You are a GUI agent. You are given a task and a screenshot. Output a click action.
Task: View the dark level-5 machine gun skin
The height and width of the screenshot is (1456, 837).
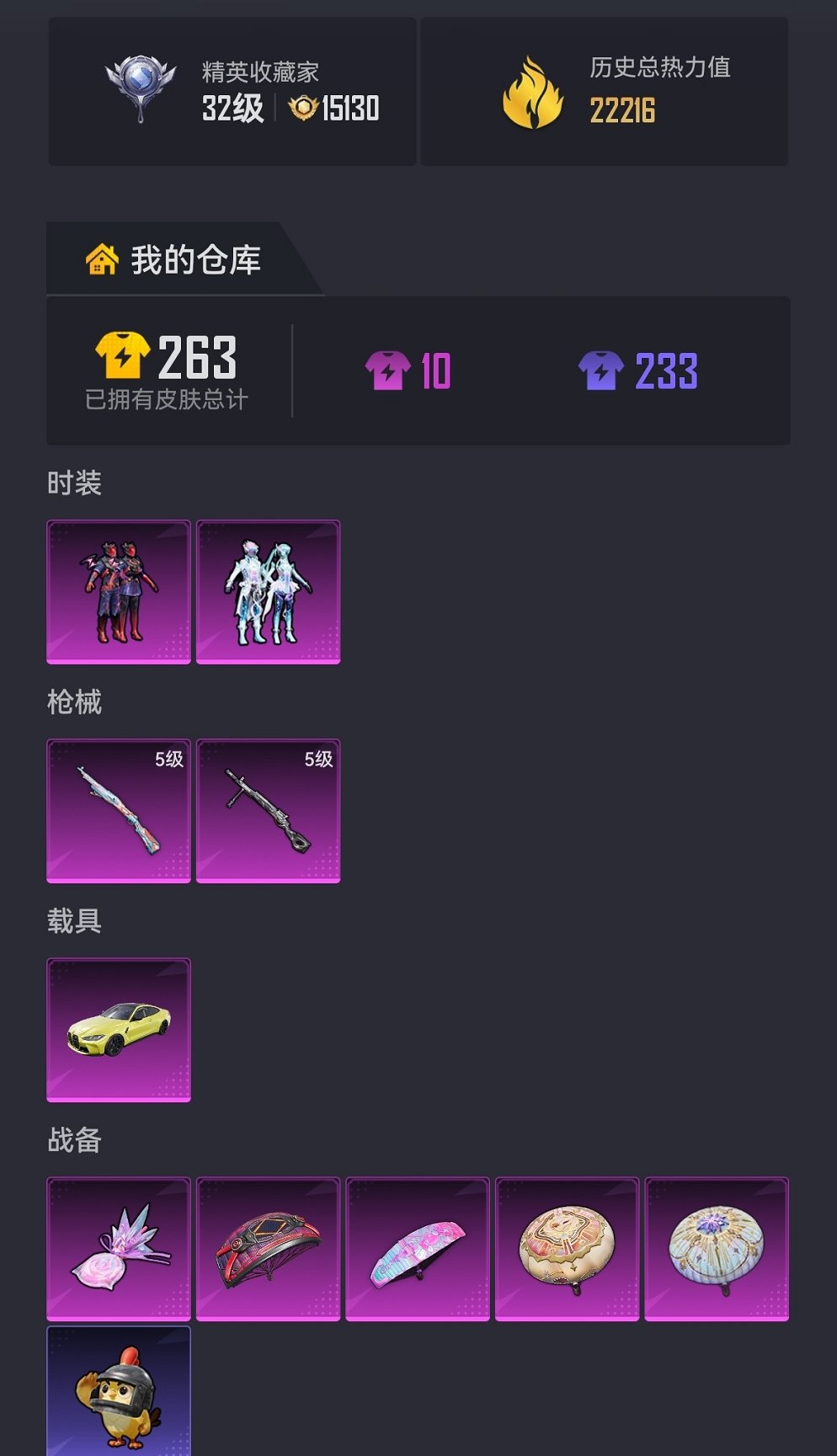[x=268, y=811]
